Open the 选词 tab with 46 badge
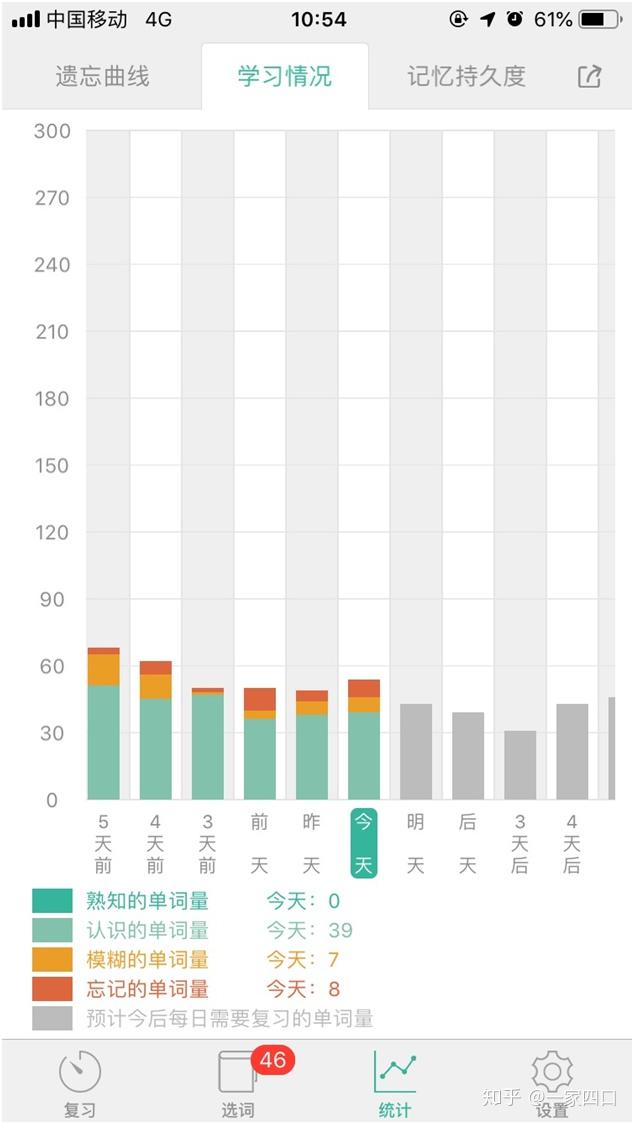The width and height of the screenshot is (634, 1124). coord(237,1082)
